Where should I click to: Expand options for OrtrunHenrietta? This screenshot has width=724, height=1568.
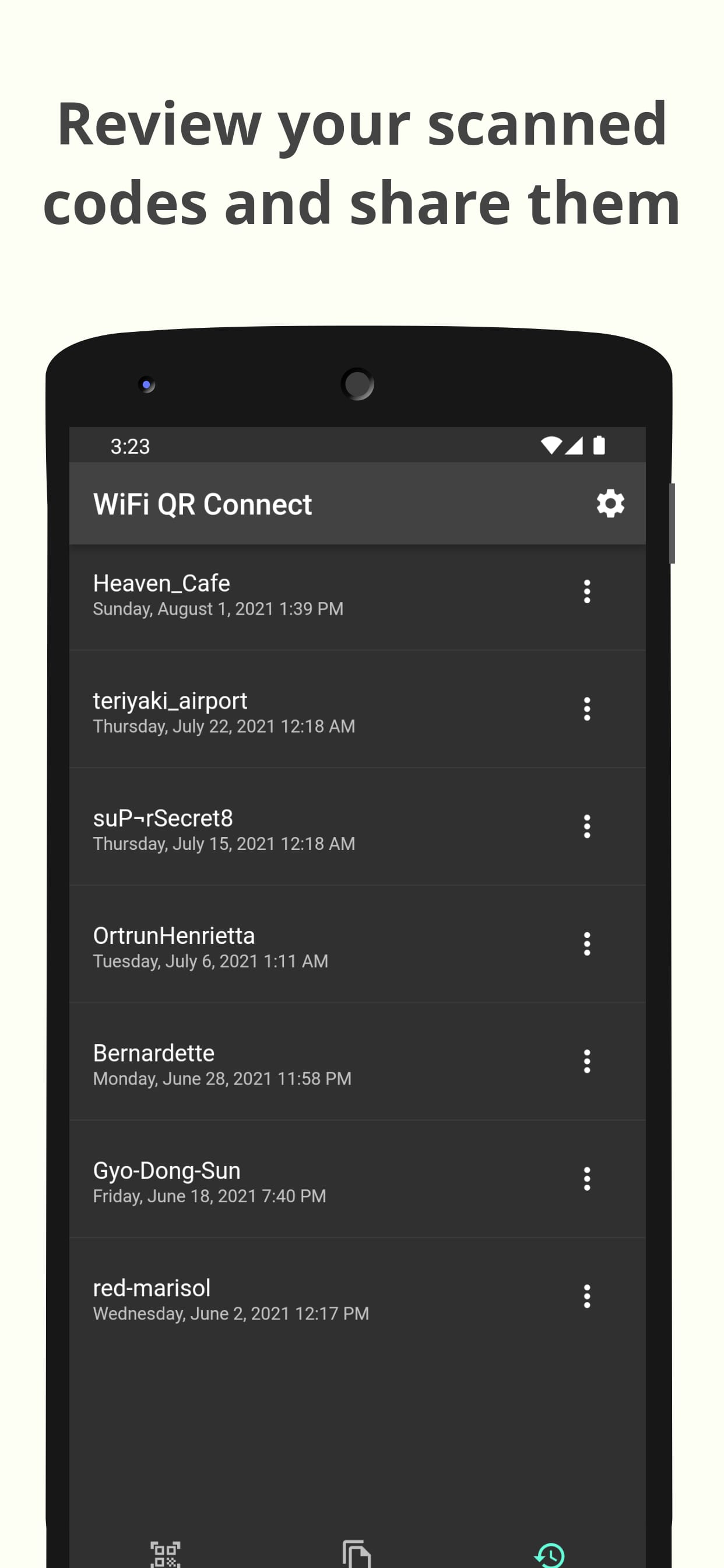coord(586,943)
